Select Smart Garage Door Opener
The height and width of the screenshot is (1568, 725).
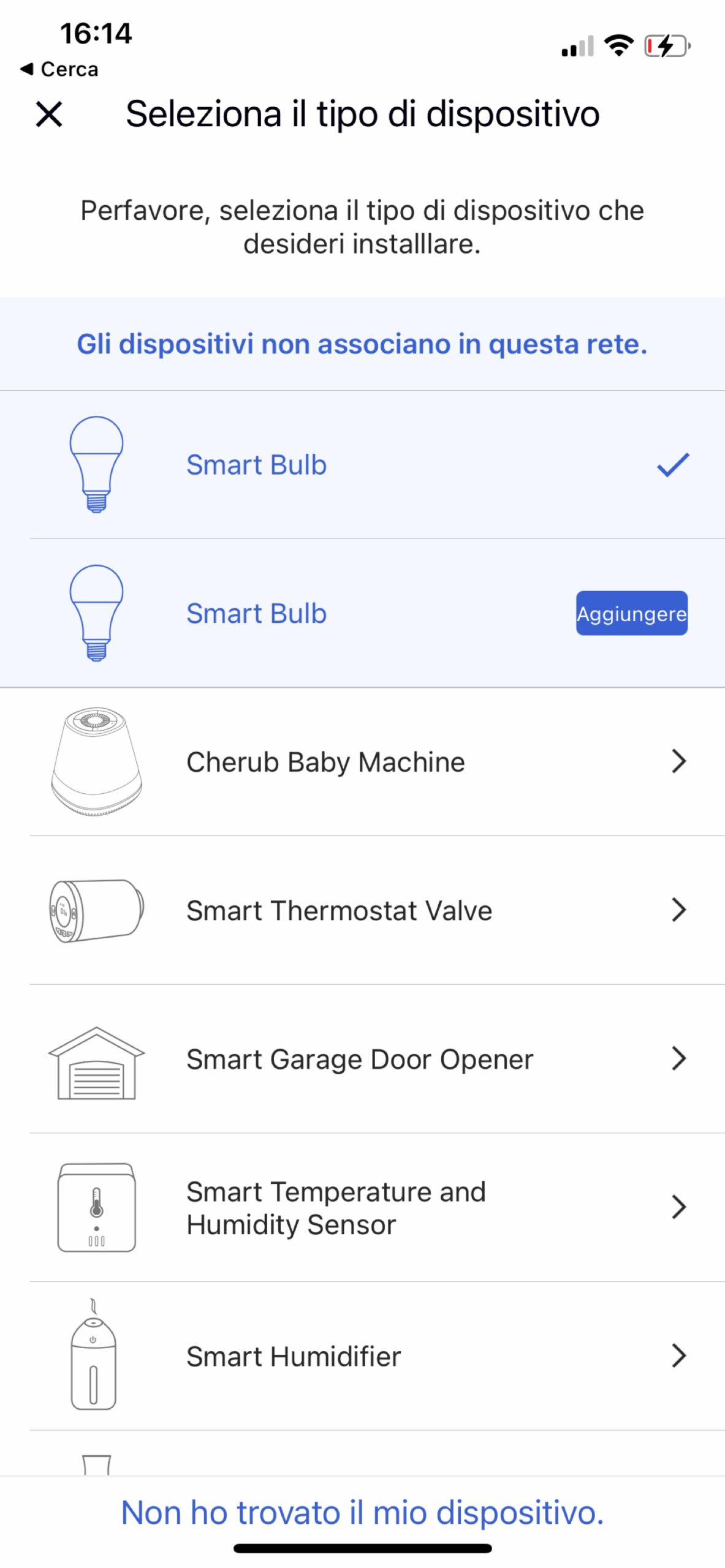tap(362, 1059)
